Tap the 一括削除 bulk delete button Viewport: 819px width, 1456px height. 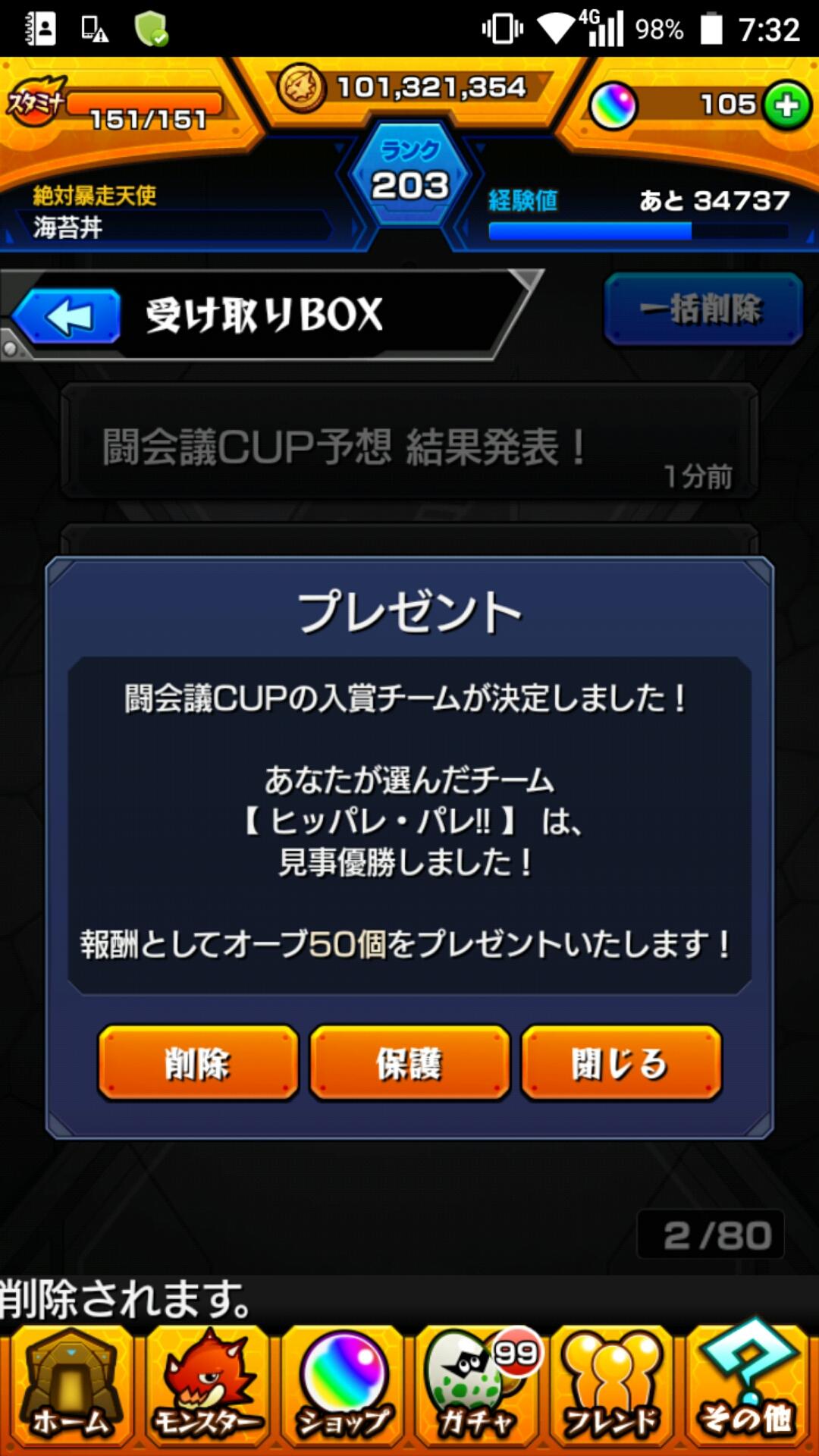coord(703,309)
